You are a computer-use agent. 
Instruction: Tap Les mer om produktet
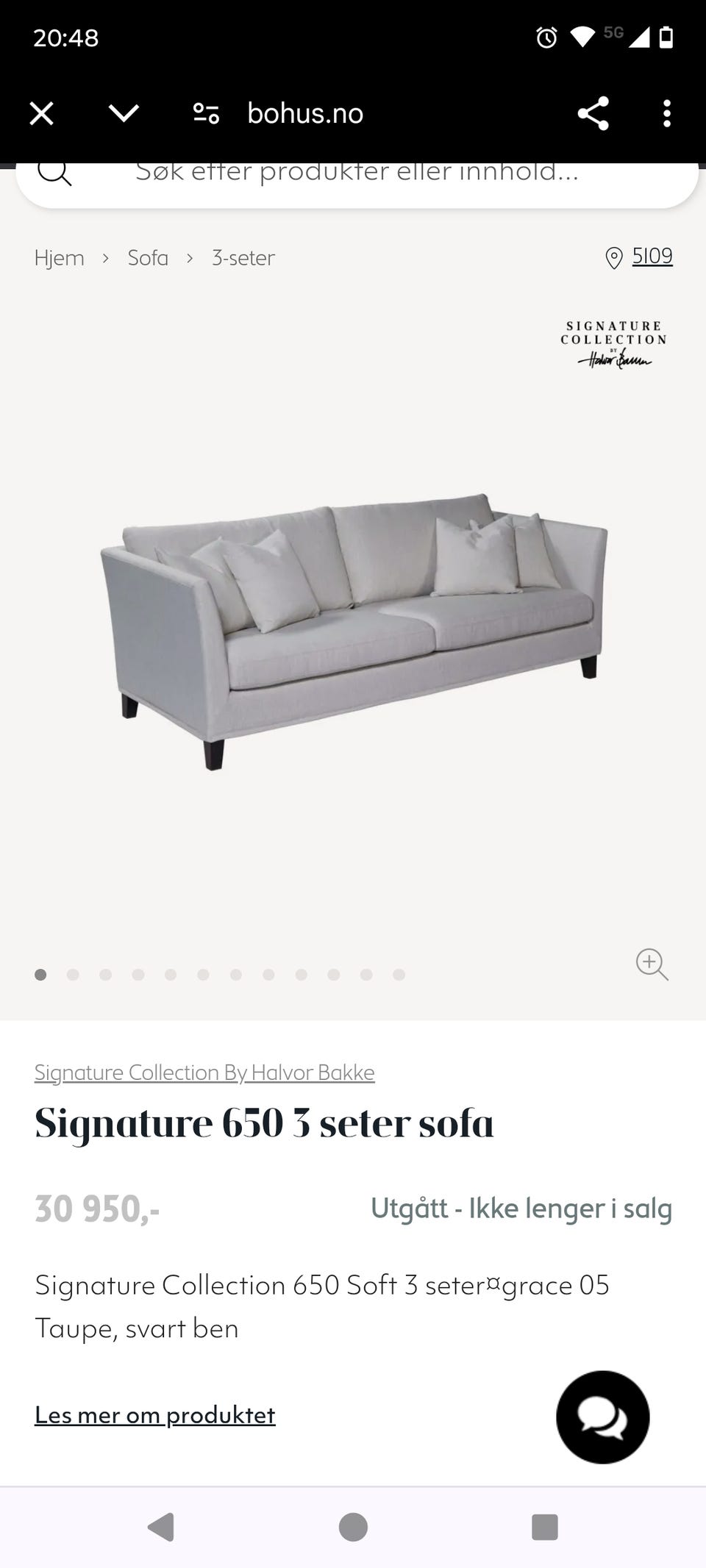coord(155,1415)
